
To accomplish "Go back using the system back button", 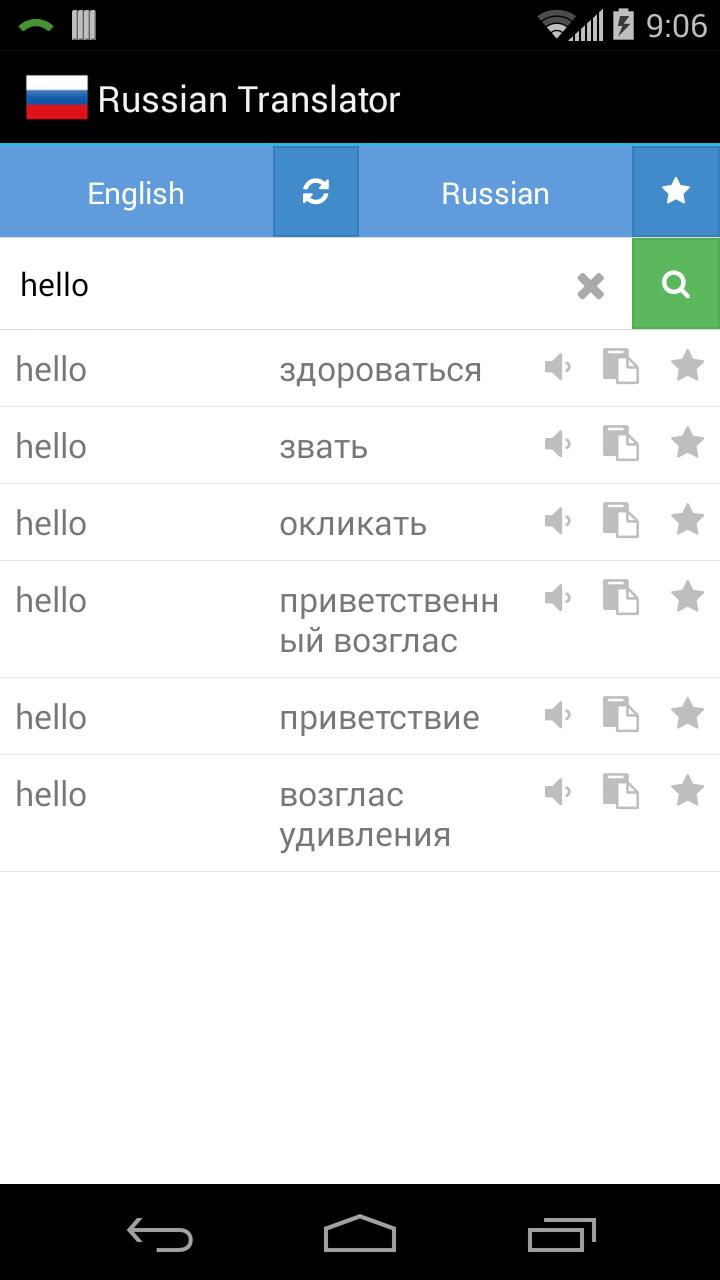I will [160, 1234].
